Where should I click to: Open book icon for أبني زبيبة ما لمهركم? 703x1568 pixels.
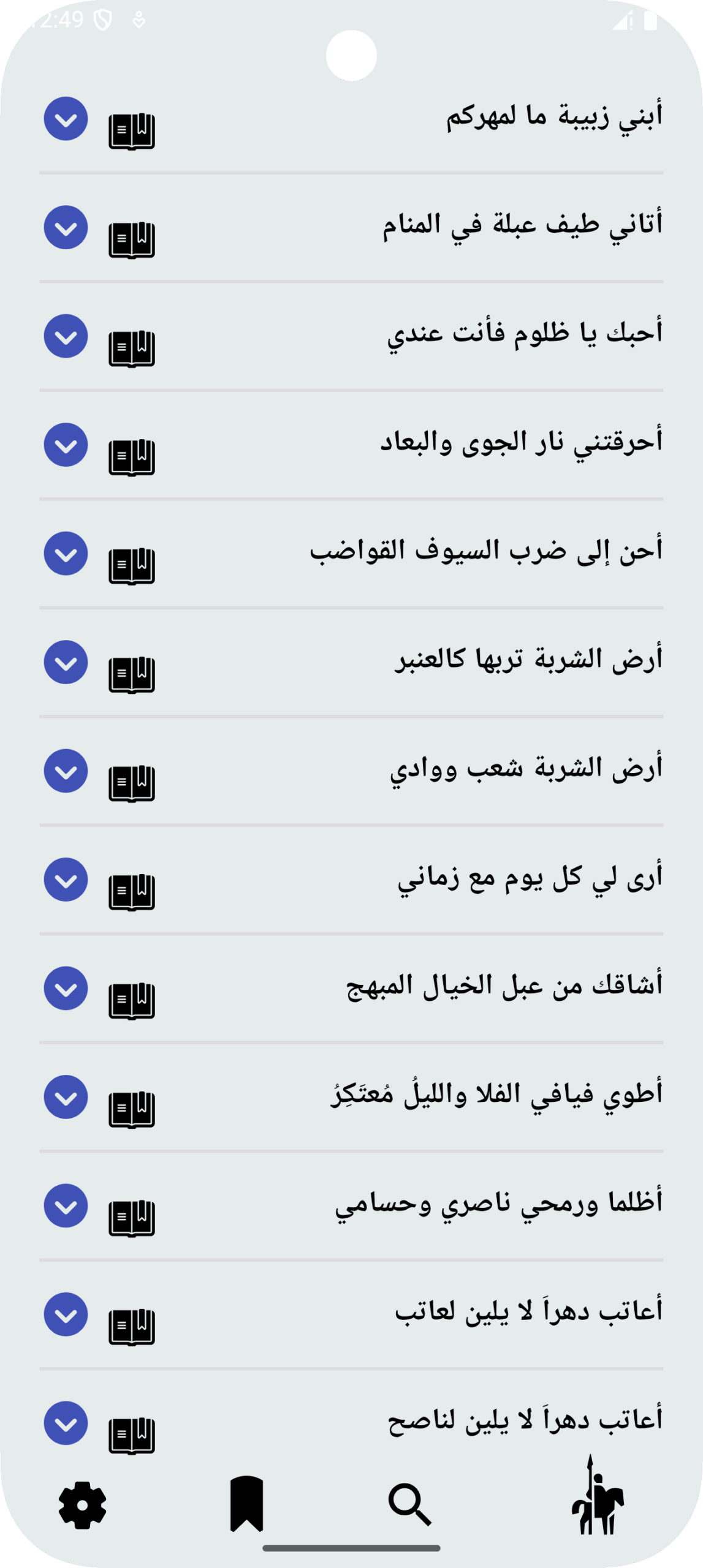click(x=132, y=131)
